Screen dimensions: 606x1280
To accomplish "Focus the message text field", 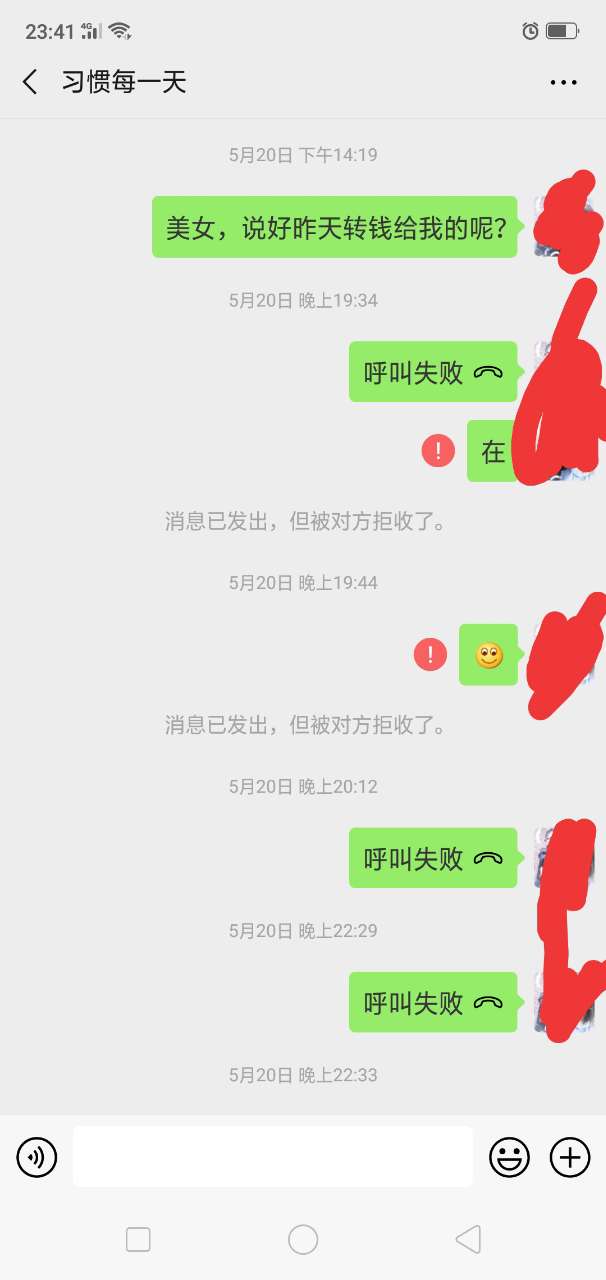I will 272,1158.
